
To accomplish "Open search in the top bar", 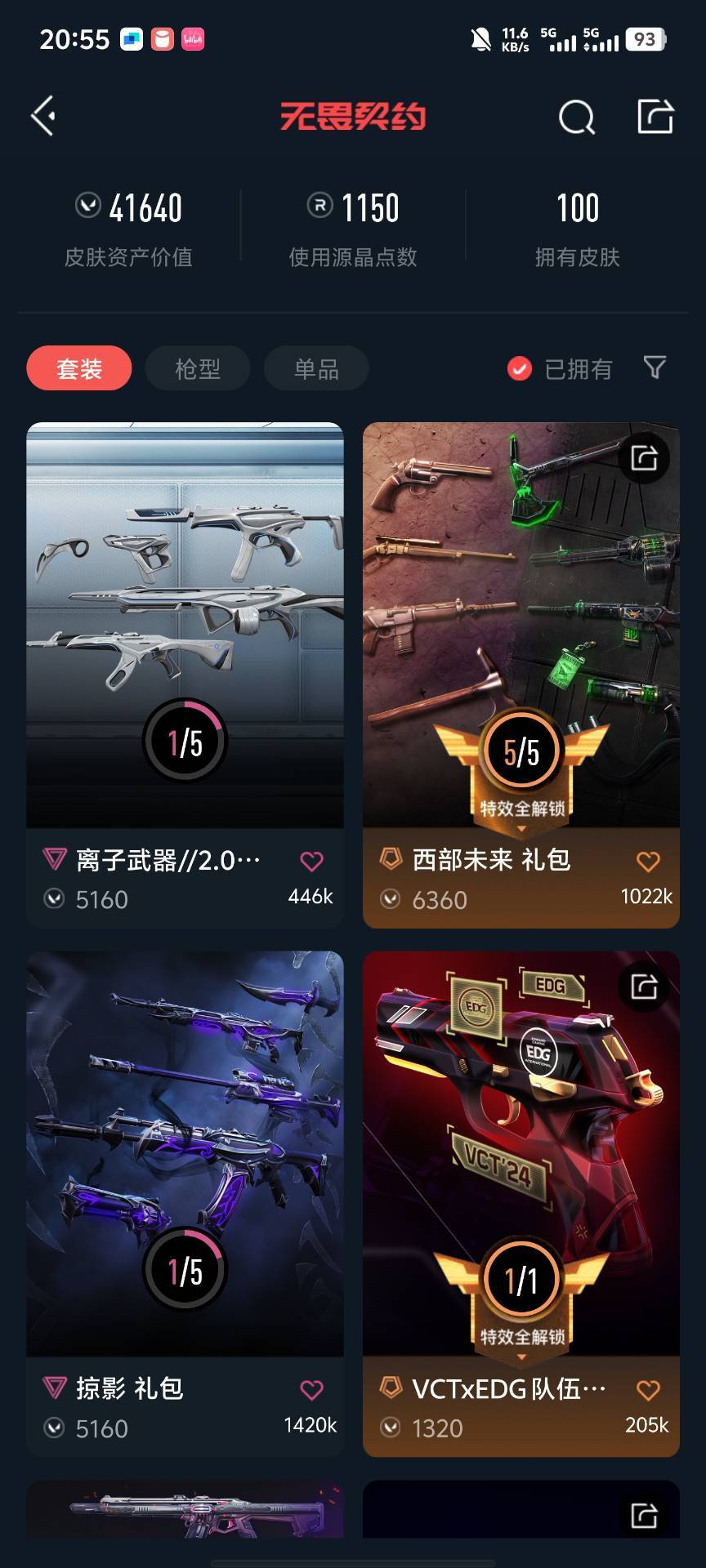I will [x=576, y=117].
